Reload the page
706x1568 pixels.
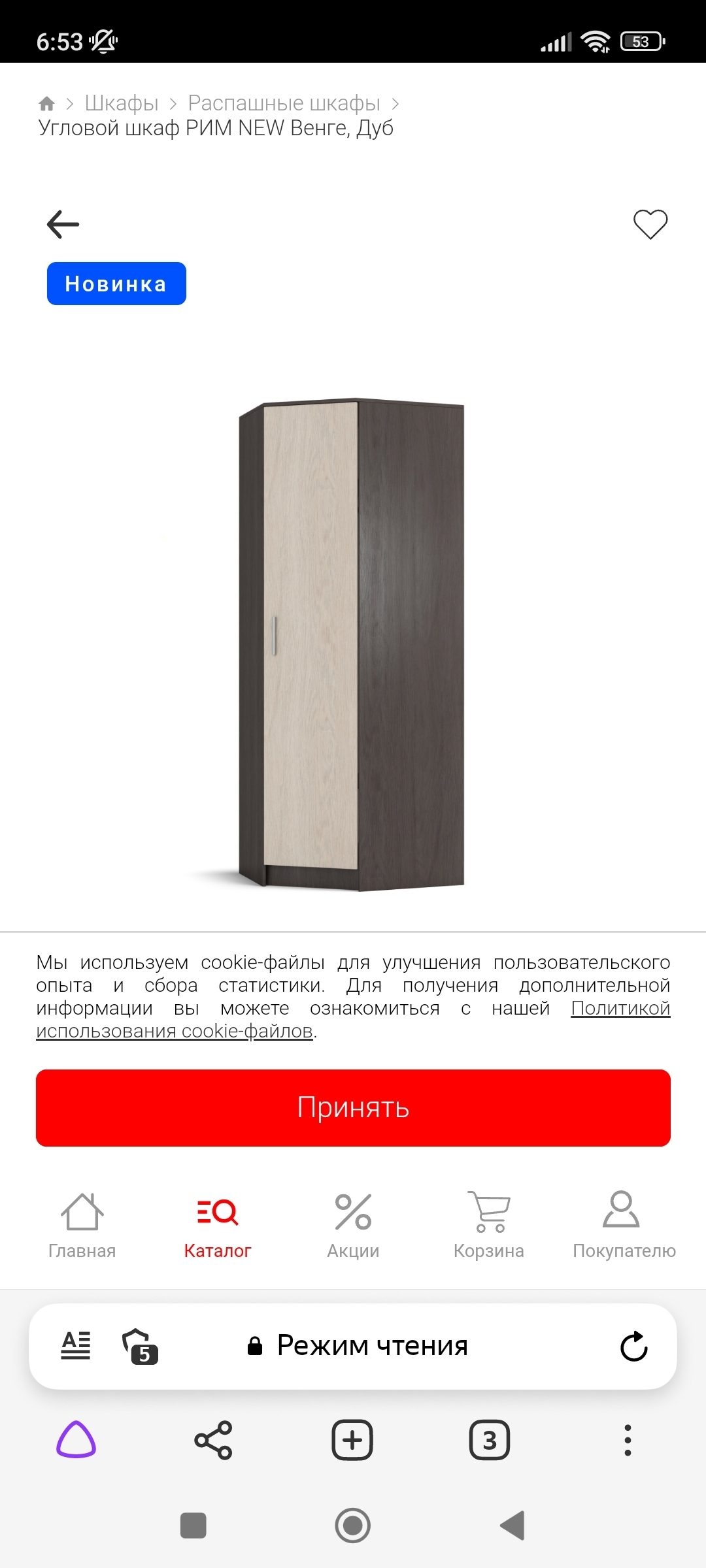(633, 1347)
